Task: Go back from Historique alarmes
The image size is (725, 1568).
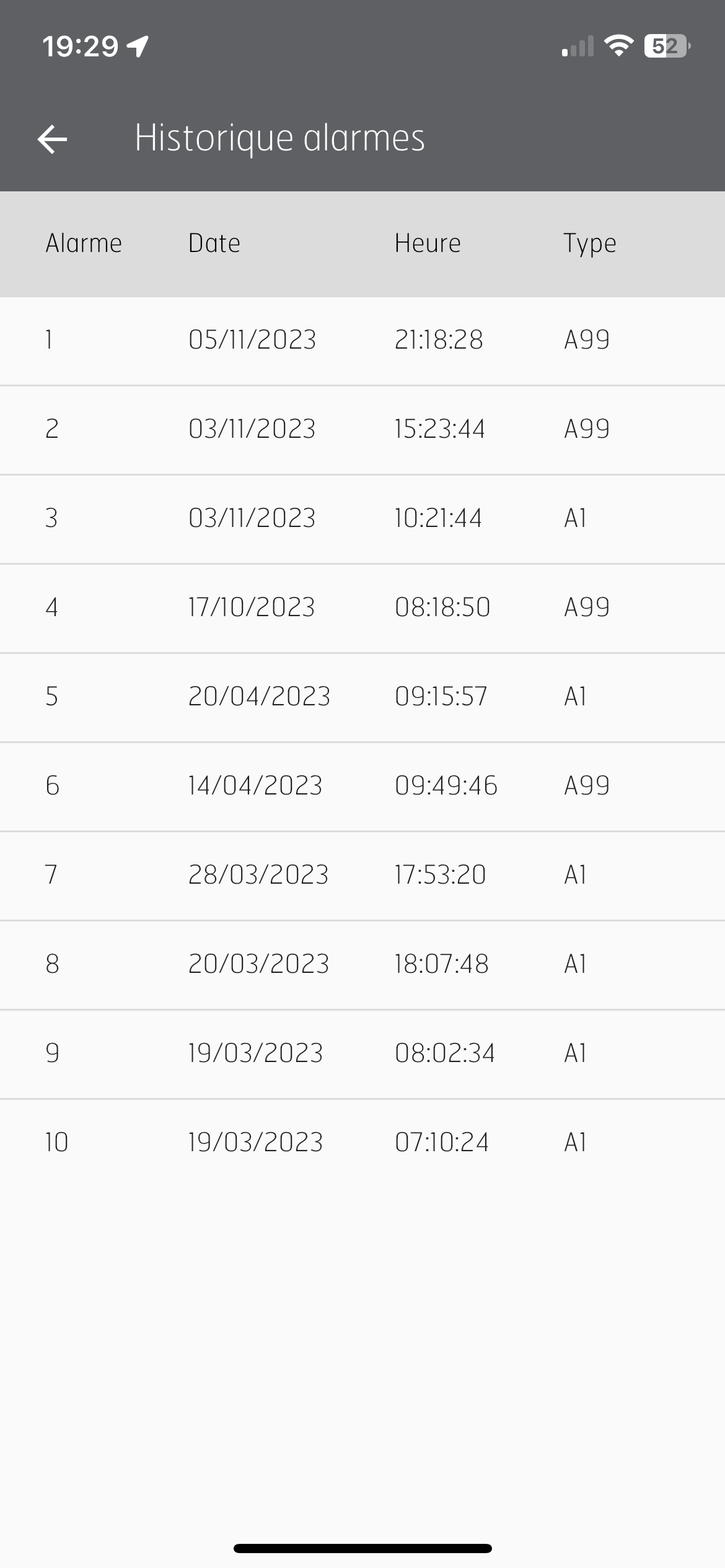Action: tap(52, 139)
